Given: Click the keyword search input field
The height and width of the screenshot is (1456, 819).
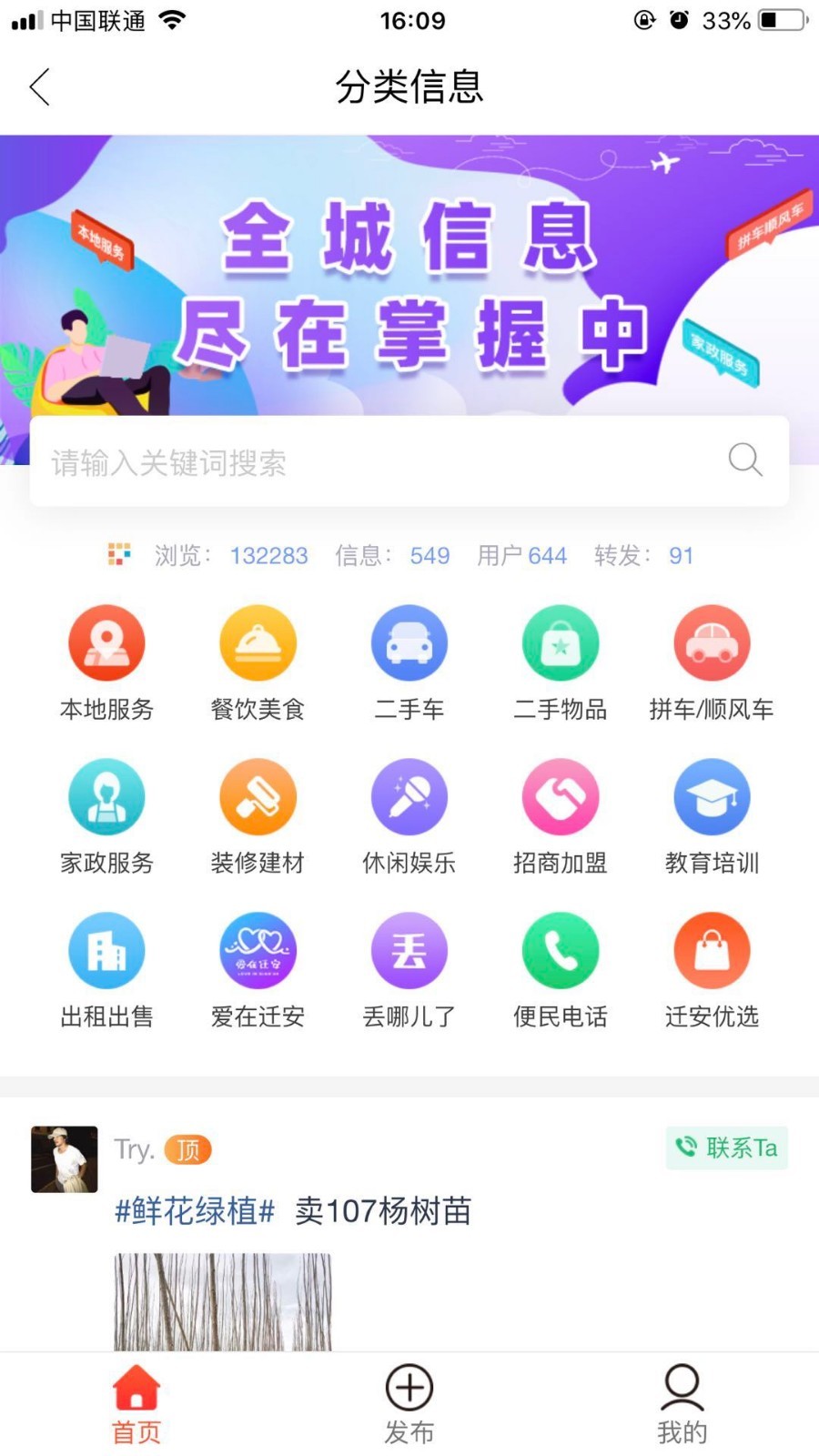Looking at the screenshot, I should pos(364,460).
